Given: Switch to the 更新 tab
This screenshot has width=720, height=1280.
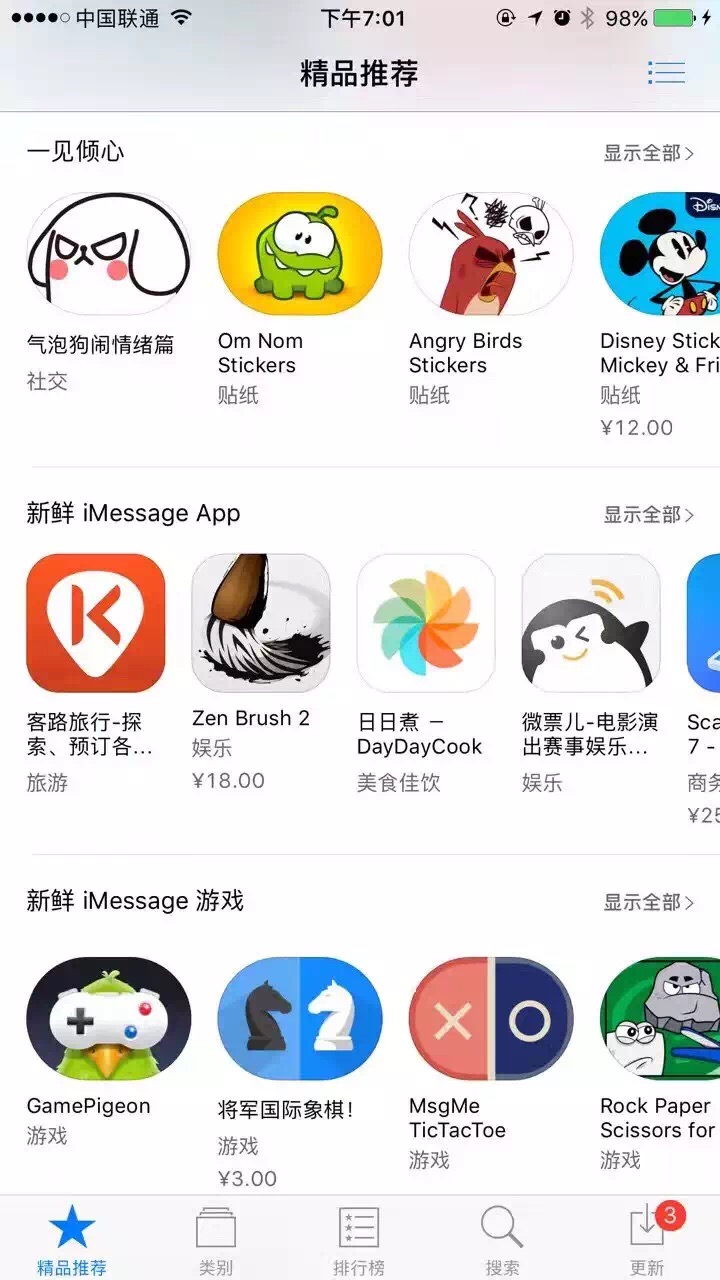Looking at the screenshot, I should coord(647,1240).
